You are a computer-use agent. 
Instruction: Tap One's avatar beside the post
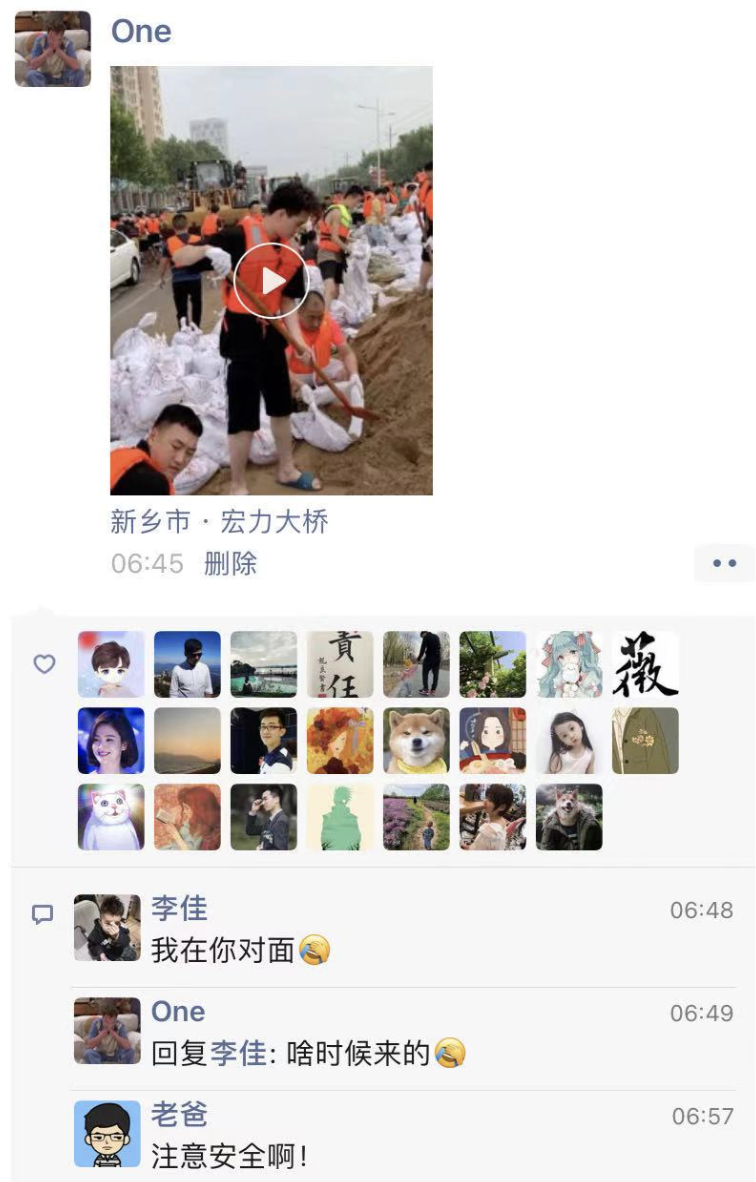(52, 49)
